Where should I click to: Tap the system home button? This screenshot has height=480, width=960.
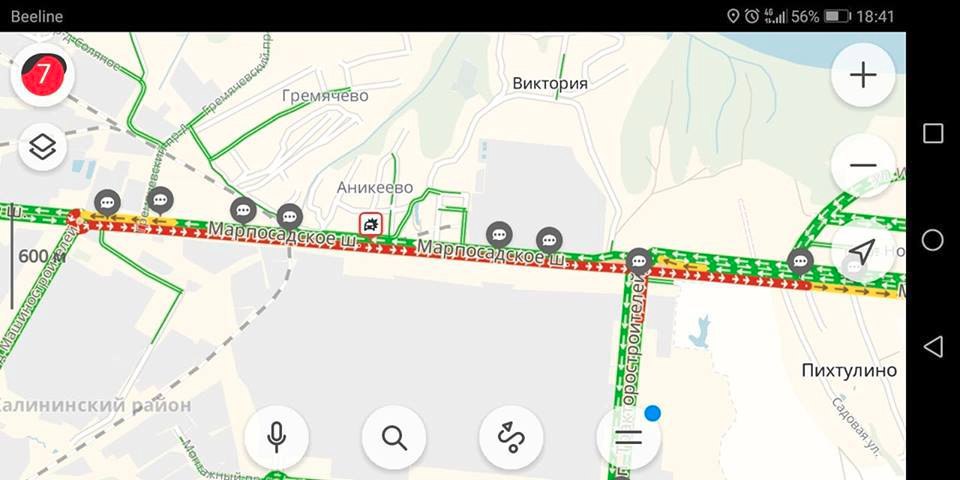932,240
